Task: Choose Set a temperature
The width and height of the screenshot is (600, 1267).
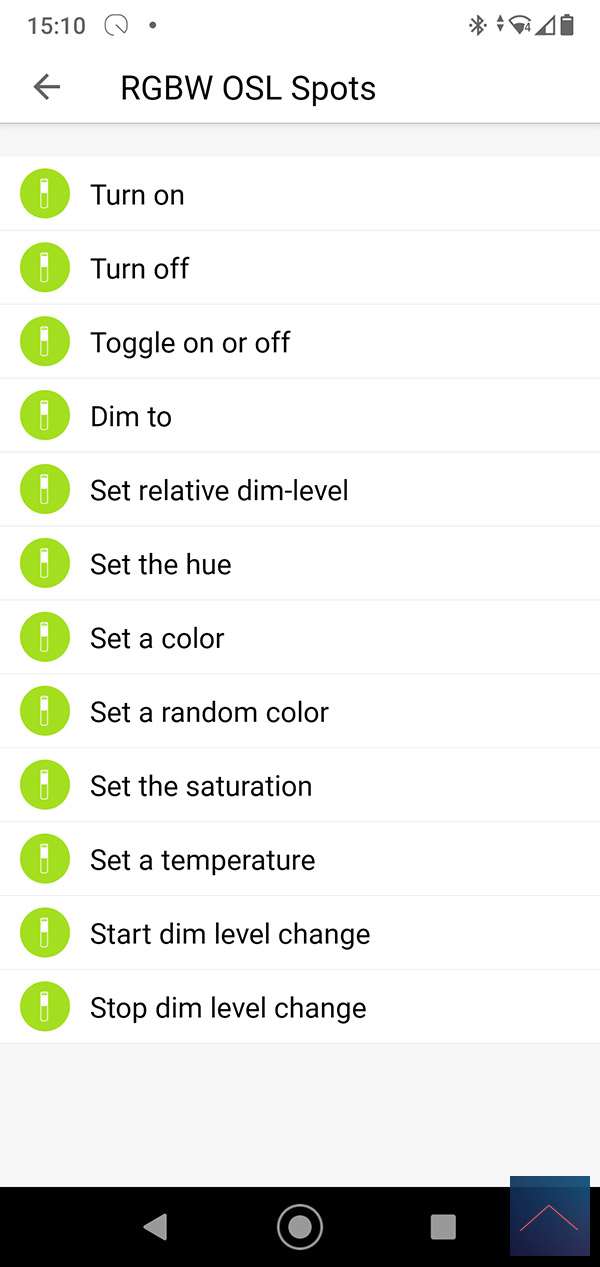Action: [202, 861]
